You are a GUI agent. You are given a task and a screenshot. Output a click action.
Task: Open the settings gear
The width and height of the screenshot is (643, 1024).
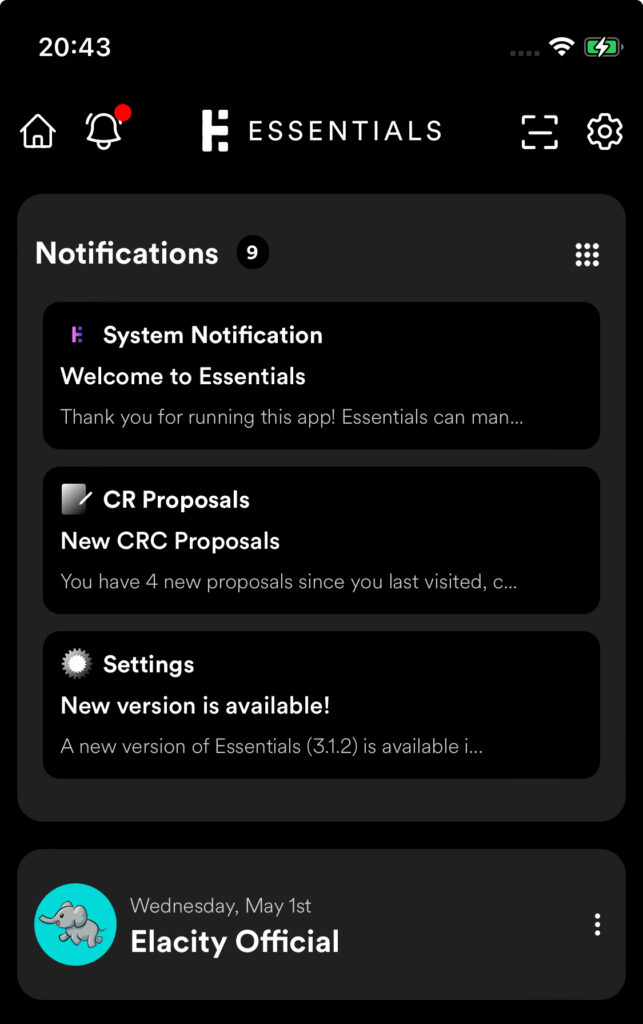coord(604,132)
